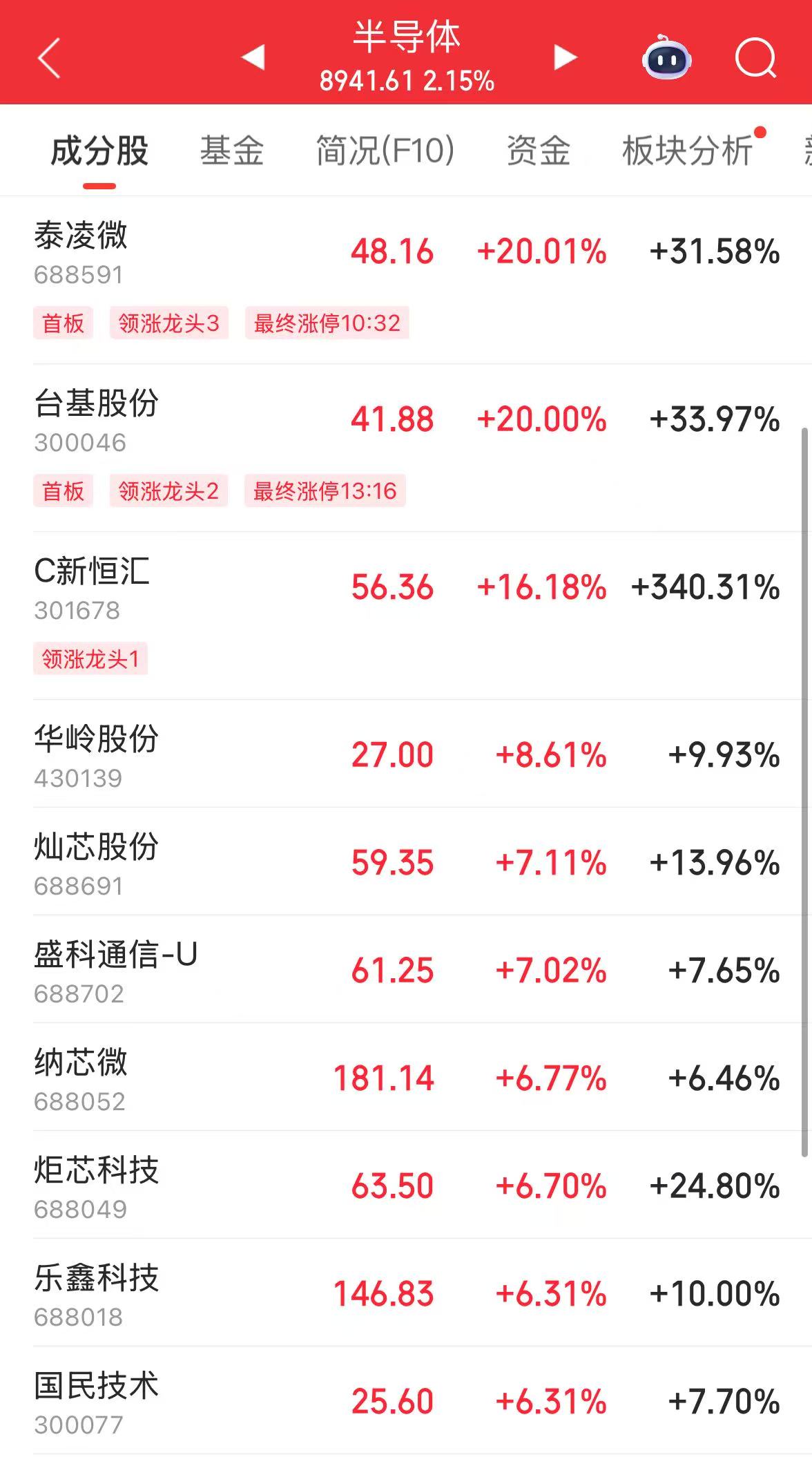
Task: Switch to the previous sector with left triangle
Action: click(x=253, y=57)
